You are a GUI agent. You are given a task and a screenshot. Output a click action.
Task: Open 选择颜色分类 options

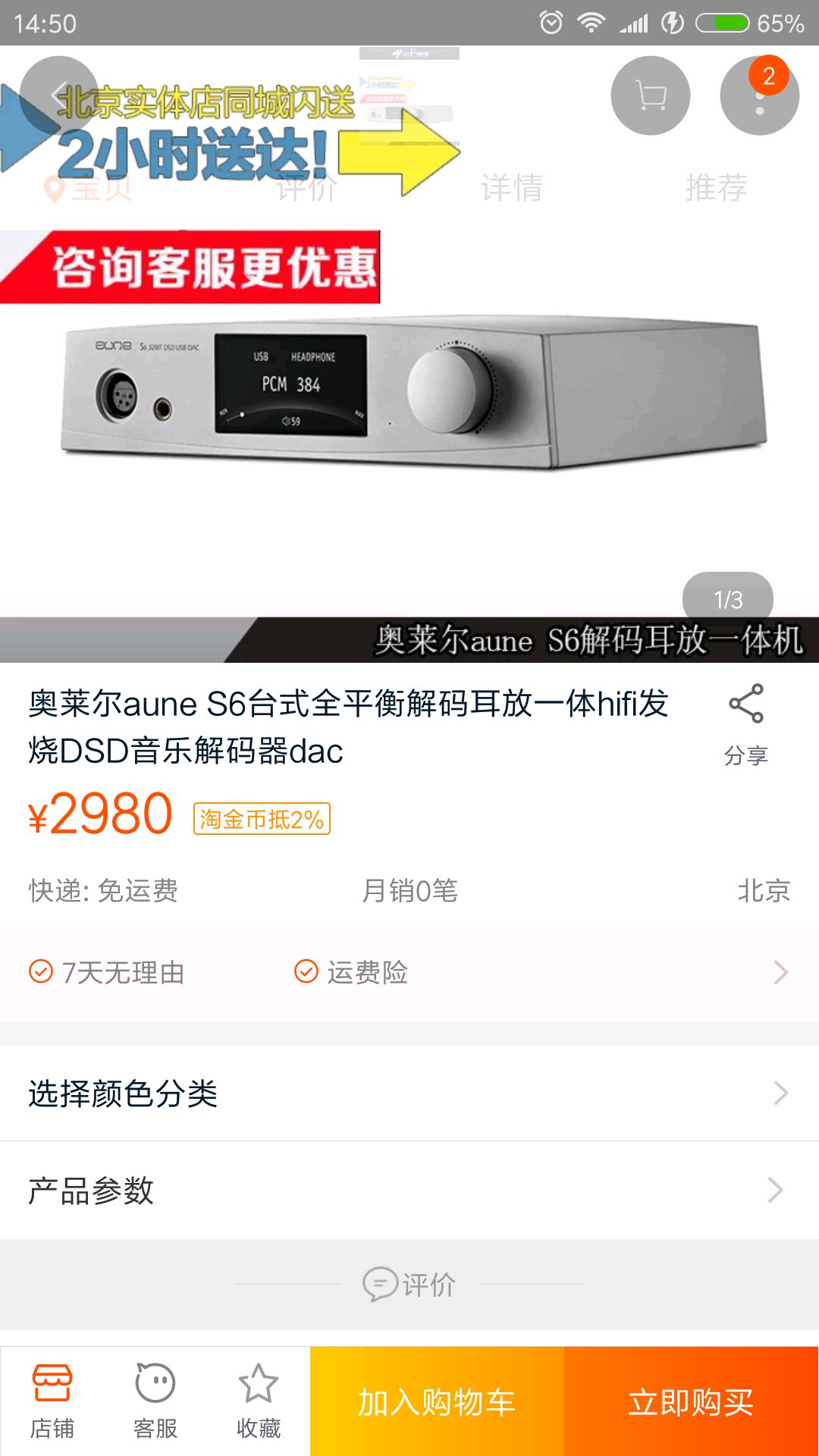[x=409, y=1094]
